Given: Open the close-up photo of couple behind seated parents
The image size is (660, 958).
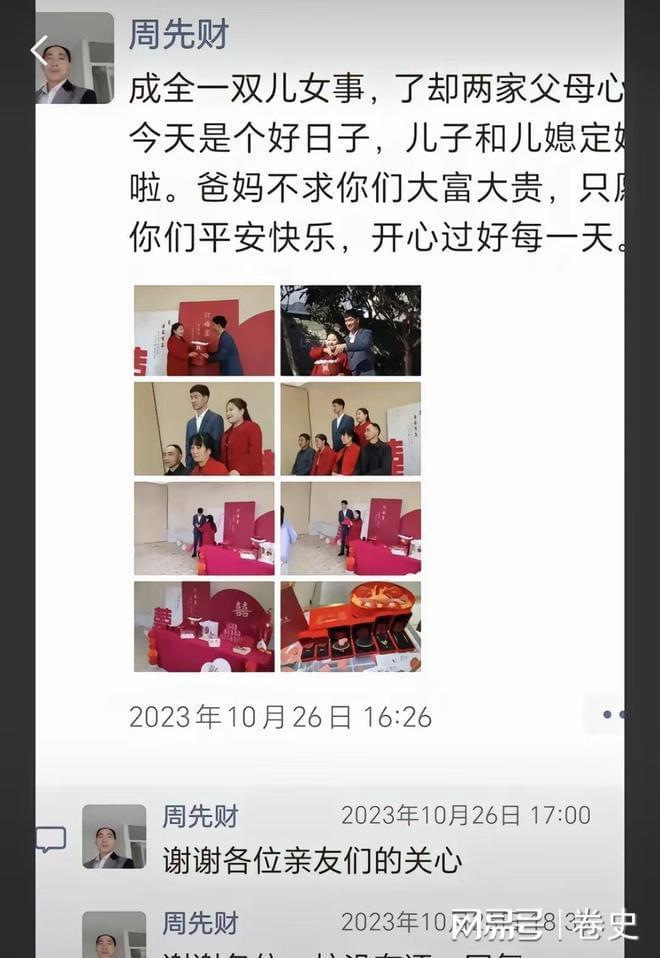Looking at the screenshot, I should (204, 428).
